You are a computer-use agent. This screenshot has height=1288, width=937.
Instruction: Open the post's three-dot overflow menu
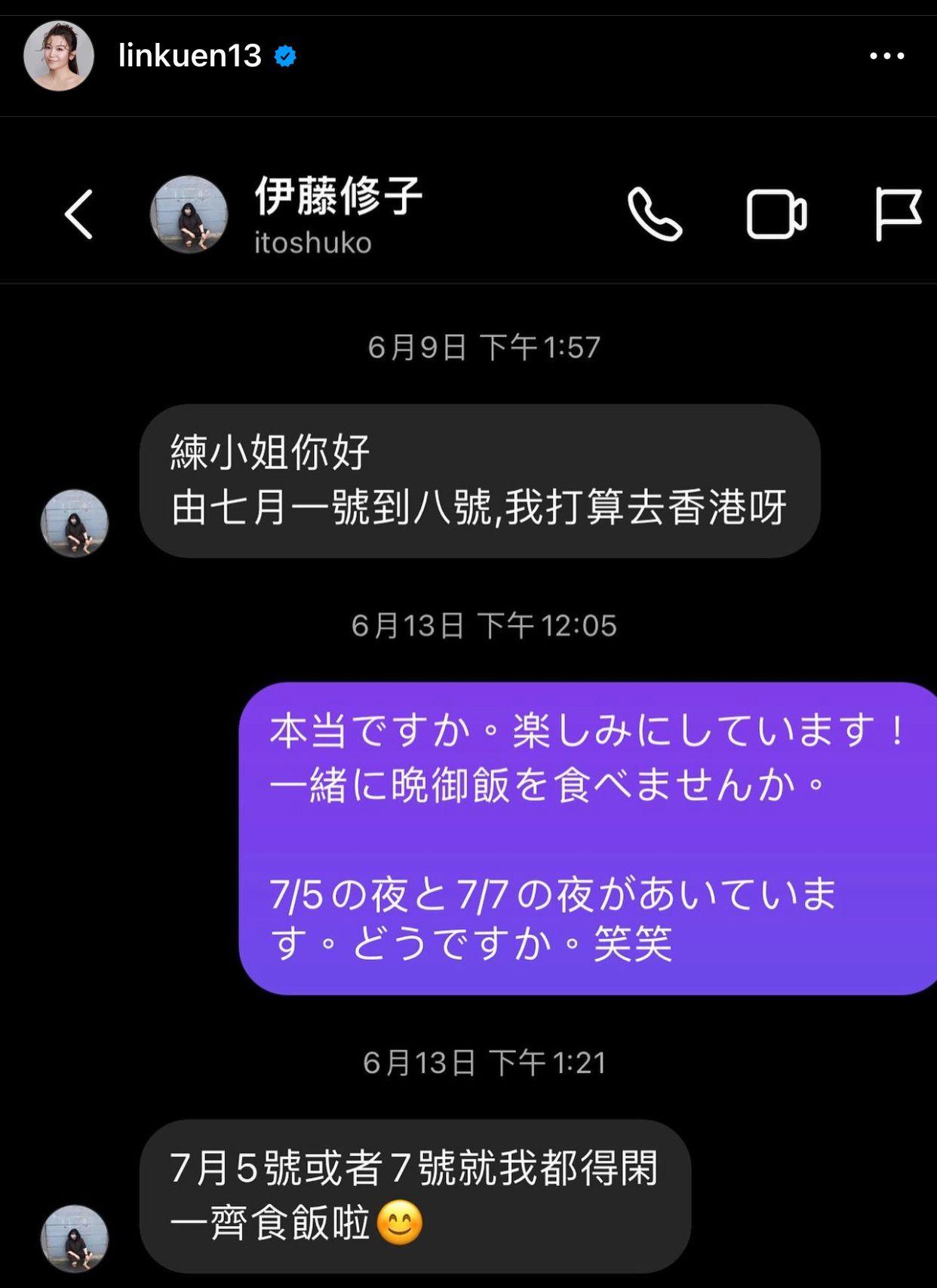(886, 56)
